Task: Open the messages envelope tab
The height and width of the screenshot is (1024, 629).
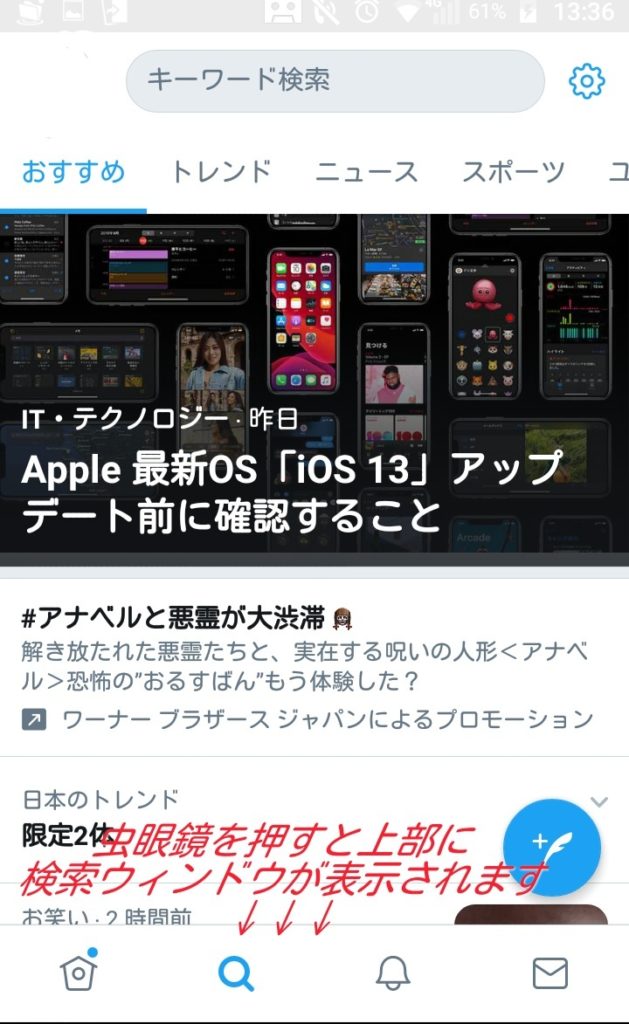Action: click(550, 972)
